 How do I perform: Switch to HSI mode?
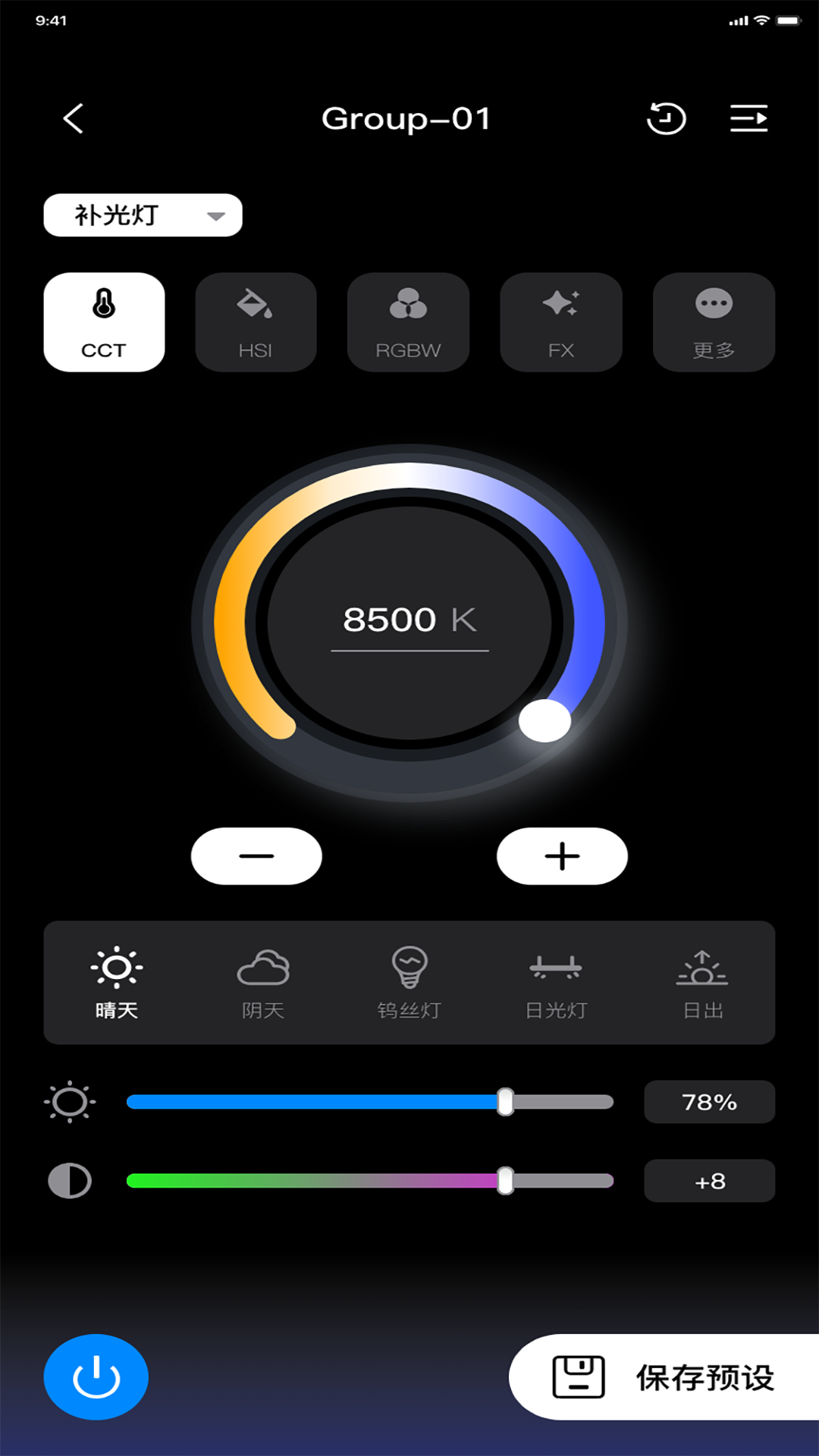(x=256, y=322)
